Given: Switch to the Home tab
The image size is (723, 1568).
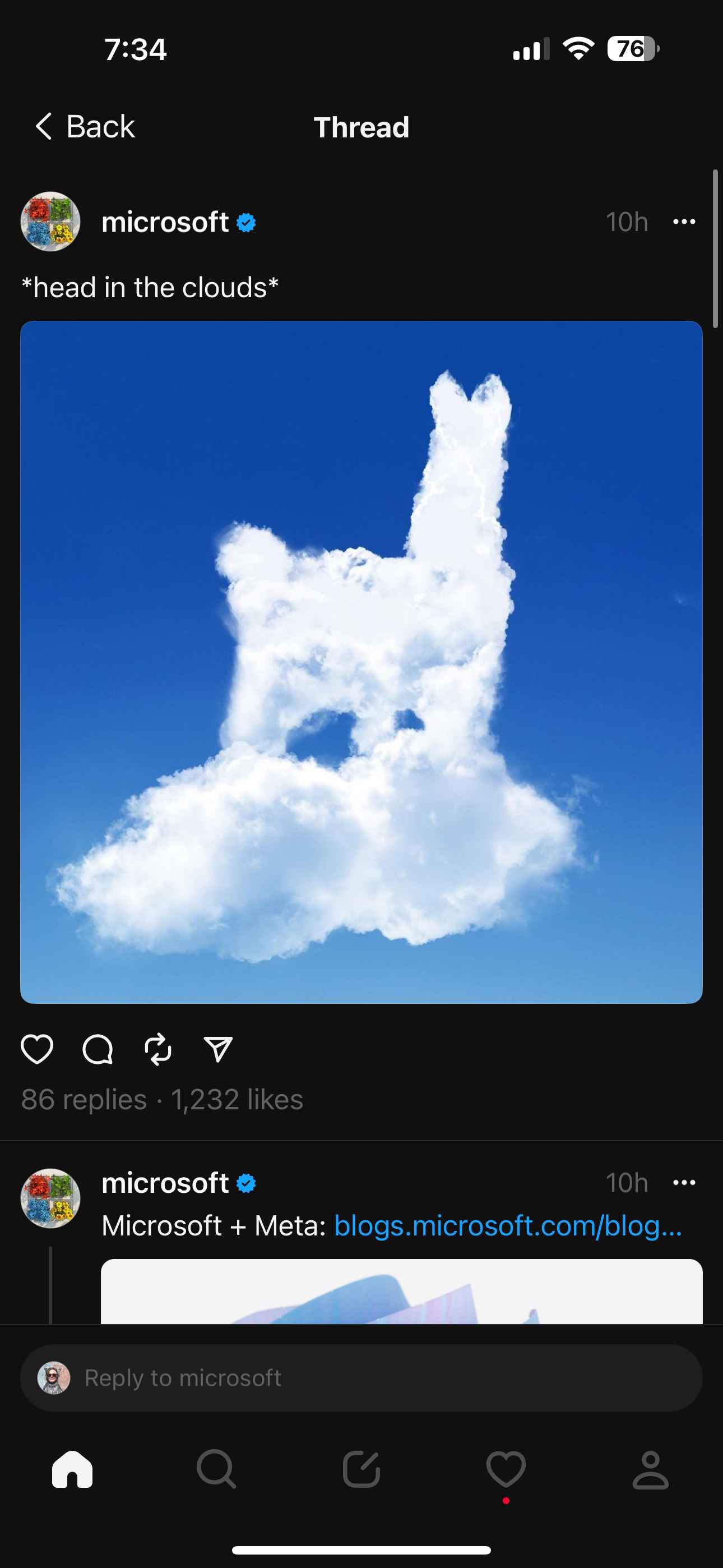Looking at the screenshot, I should point(72,1469).
